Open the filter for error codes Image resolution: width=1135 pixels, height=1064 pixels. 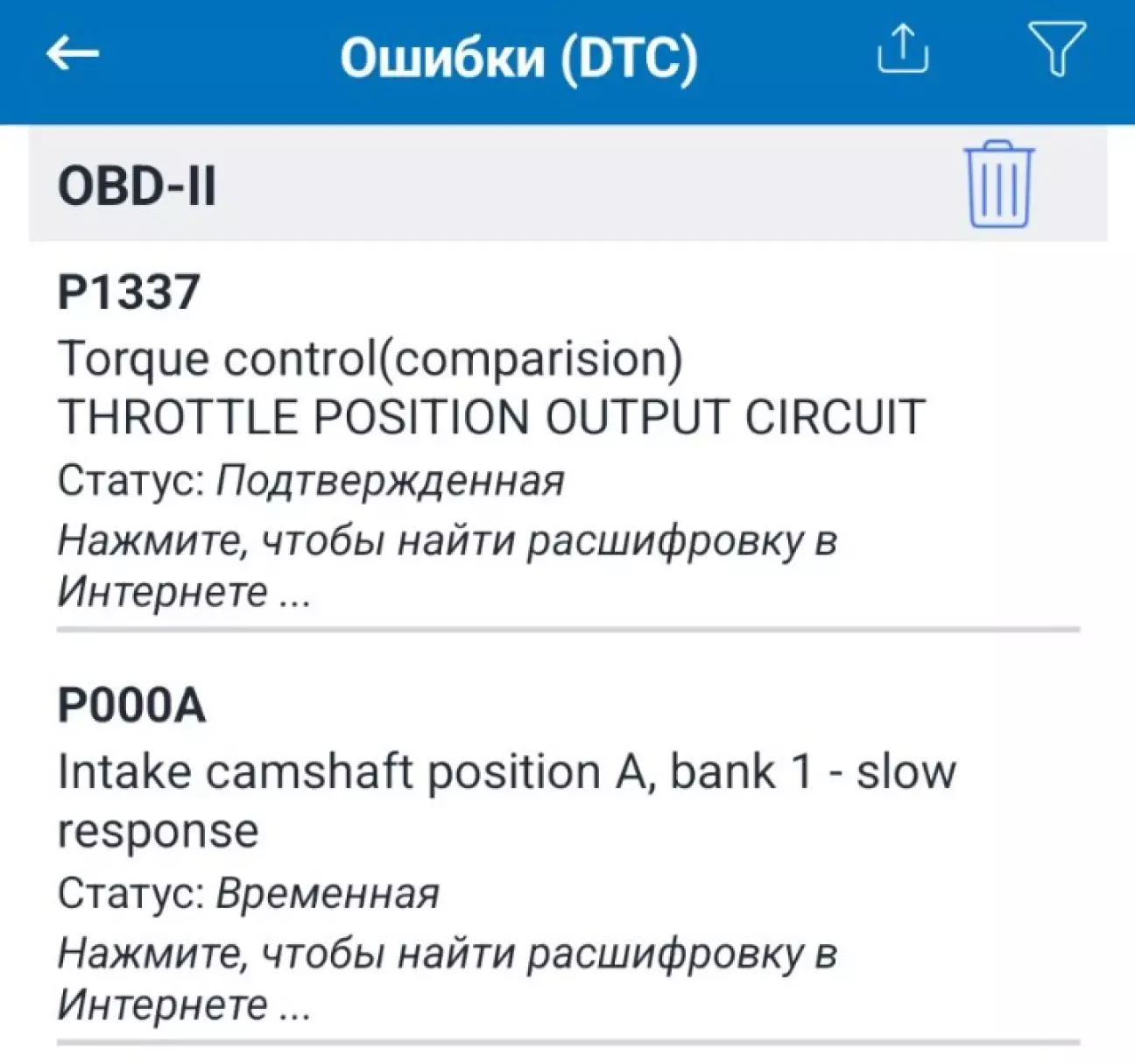(1056, 49)
